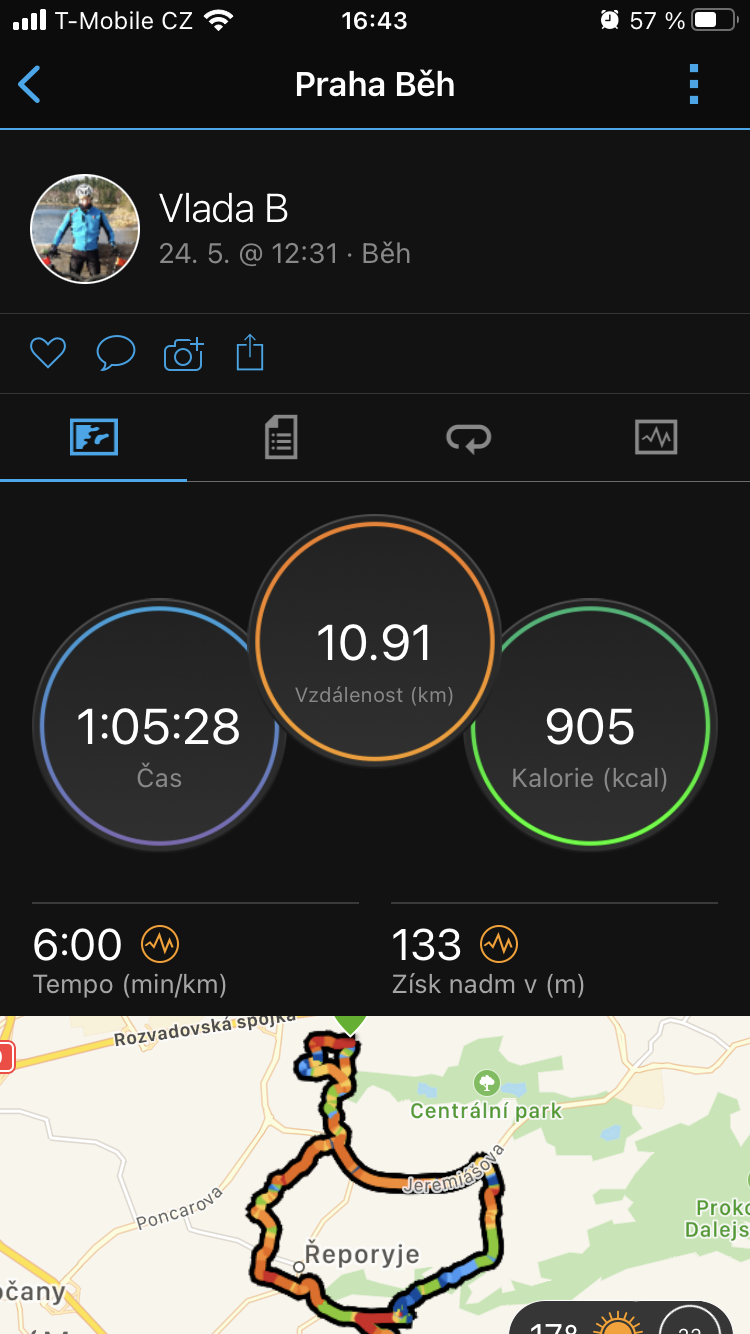Switch to the stats details tab

click(281, 438)
